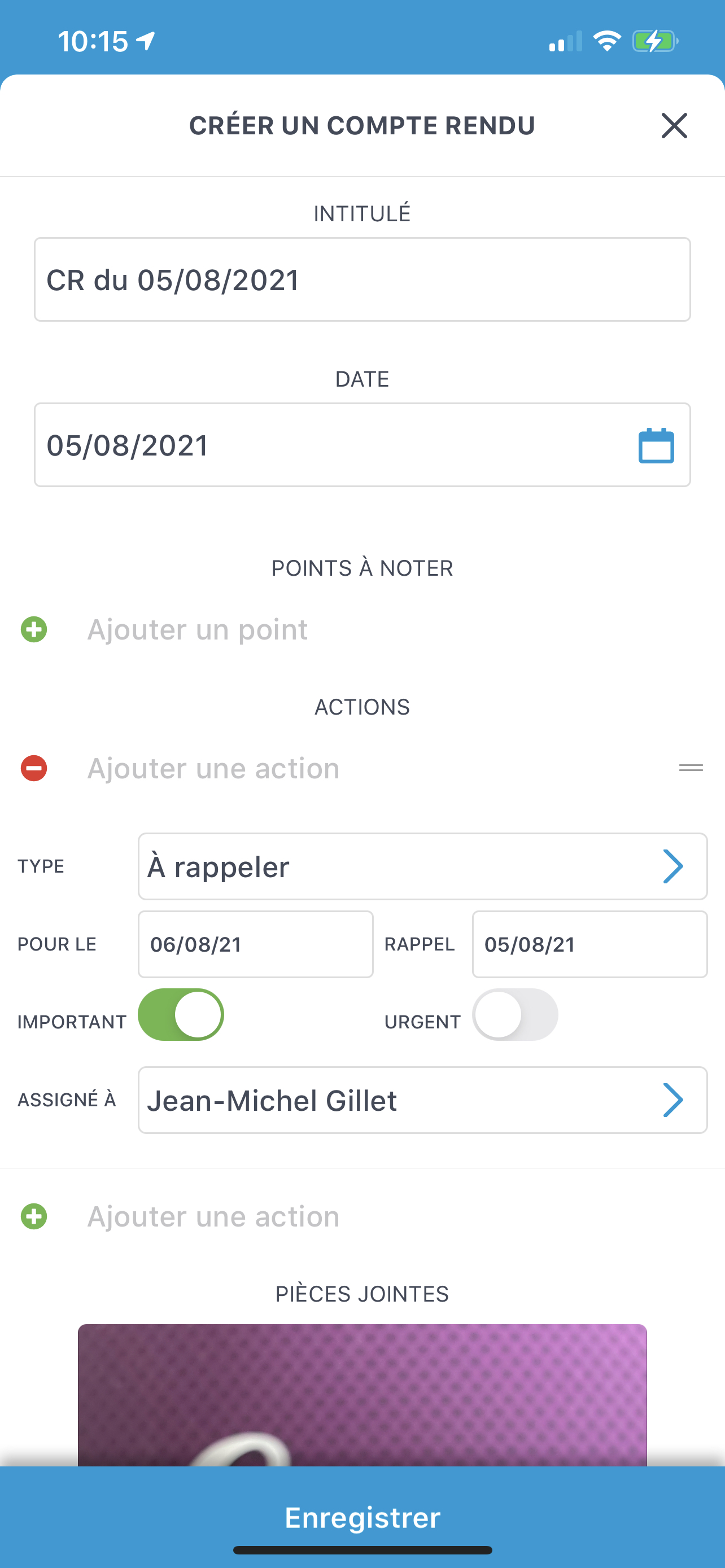Open the Type dropdown showing À rappeler
This screenshot has height=1568, width=725.
pos(422,866)
